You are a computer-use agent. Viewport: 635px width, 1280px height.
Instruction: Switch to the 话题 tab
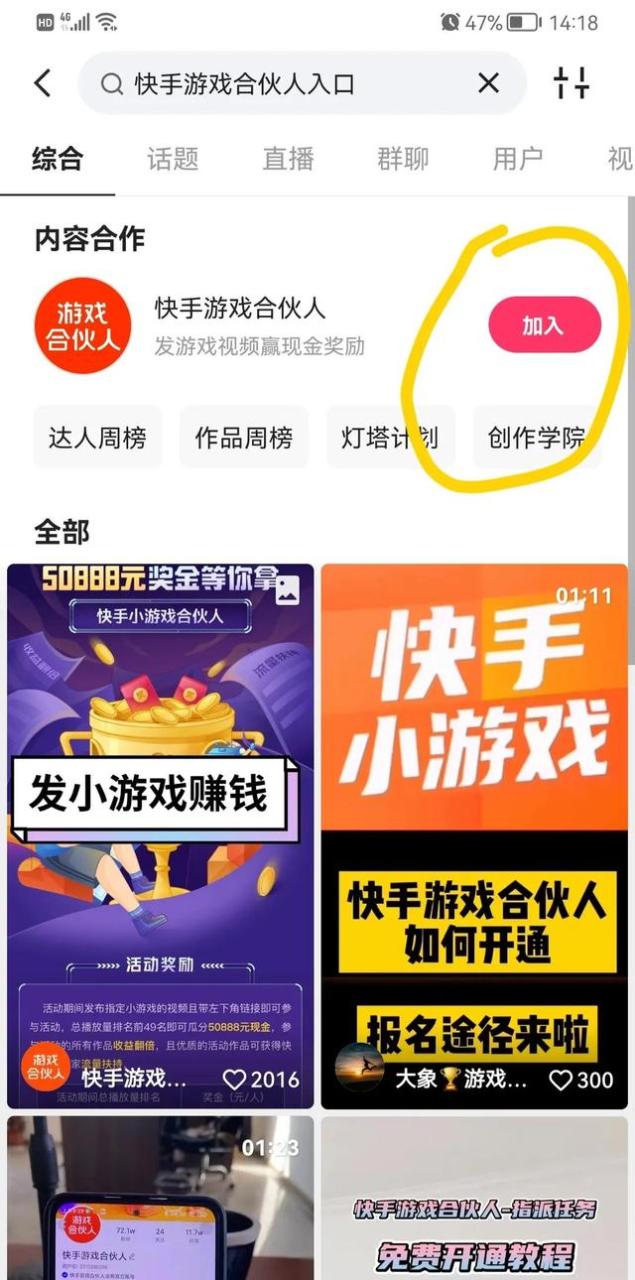[173, 159]
